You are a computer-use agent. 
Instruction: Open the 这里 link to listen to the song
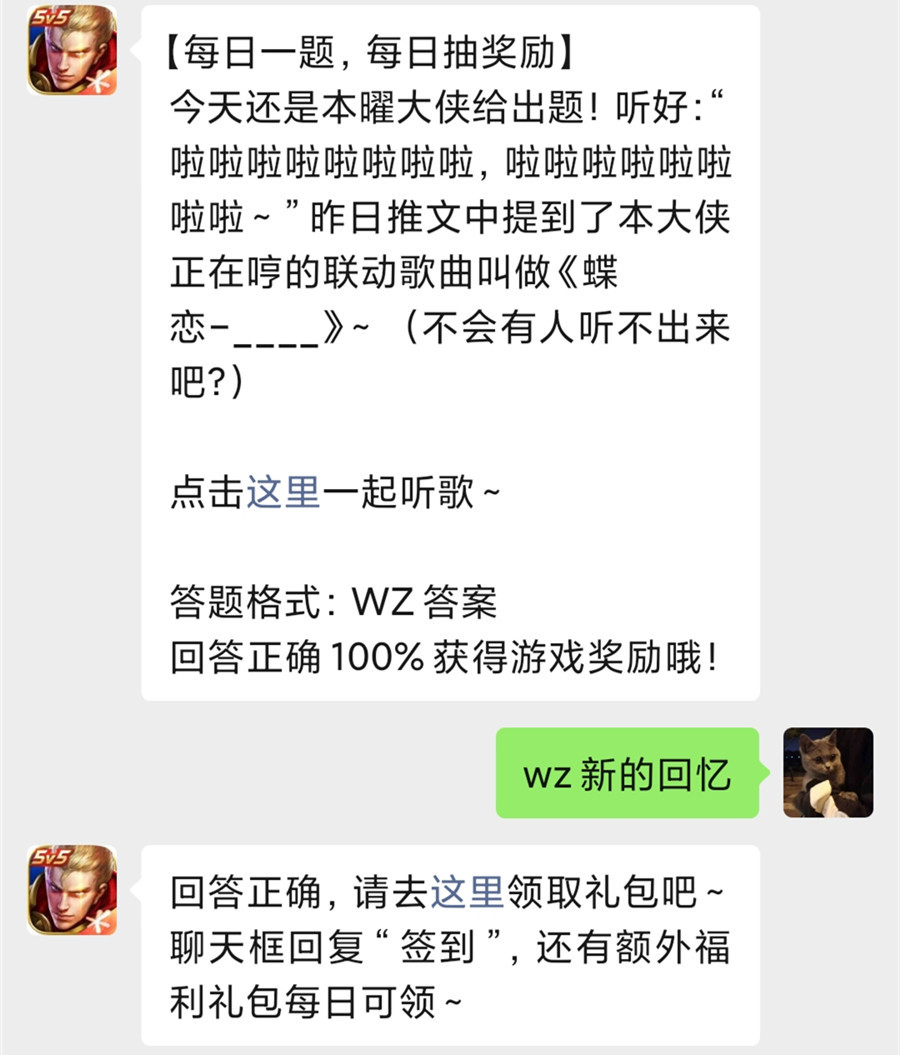(x=283, y=494)
